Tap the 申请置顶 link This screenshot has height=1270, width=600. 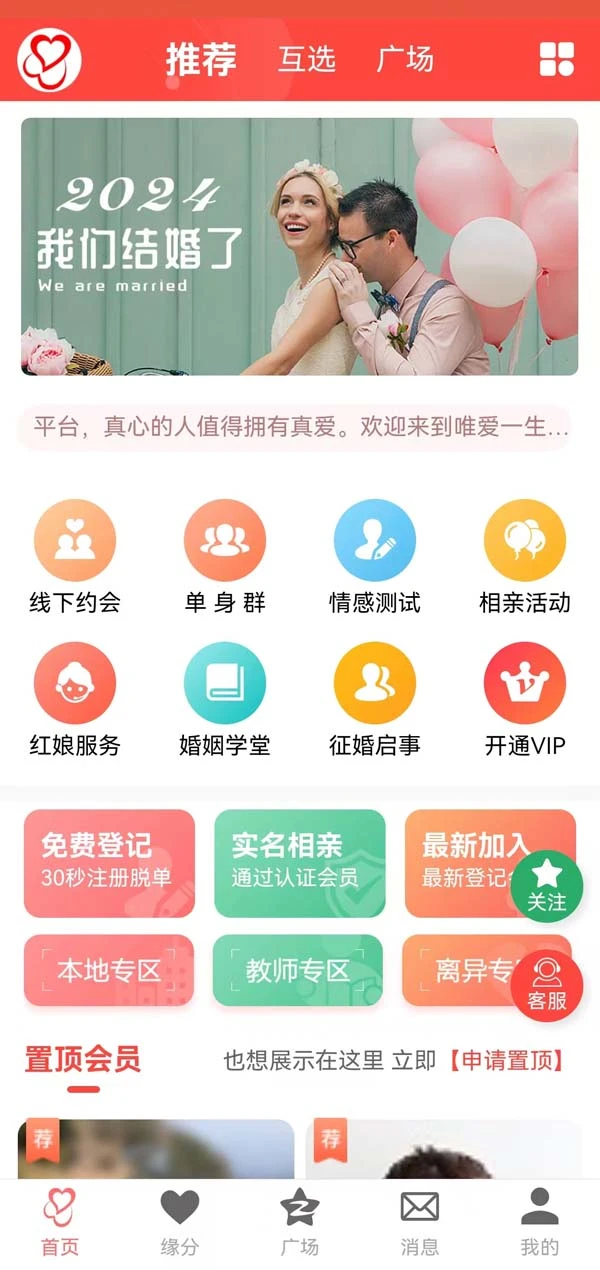[506, 1061]
